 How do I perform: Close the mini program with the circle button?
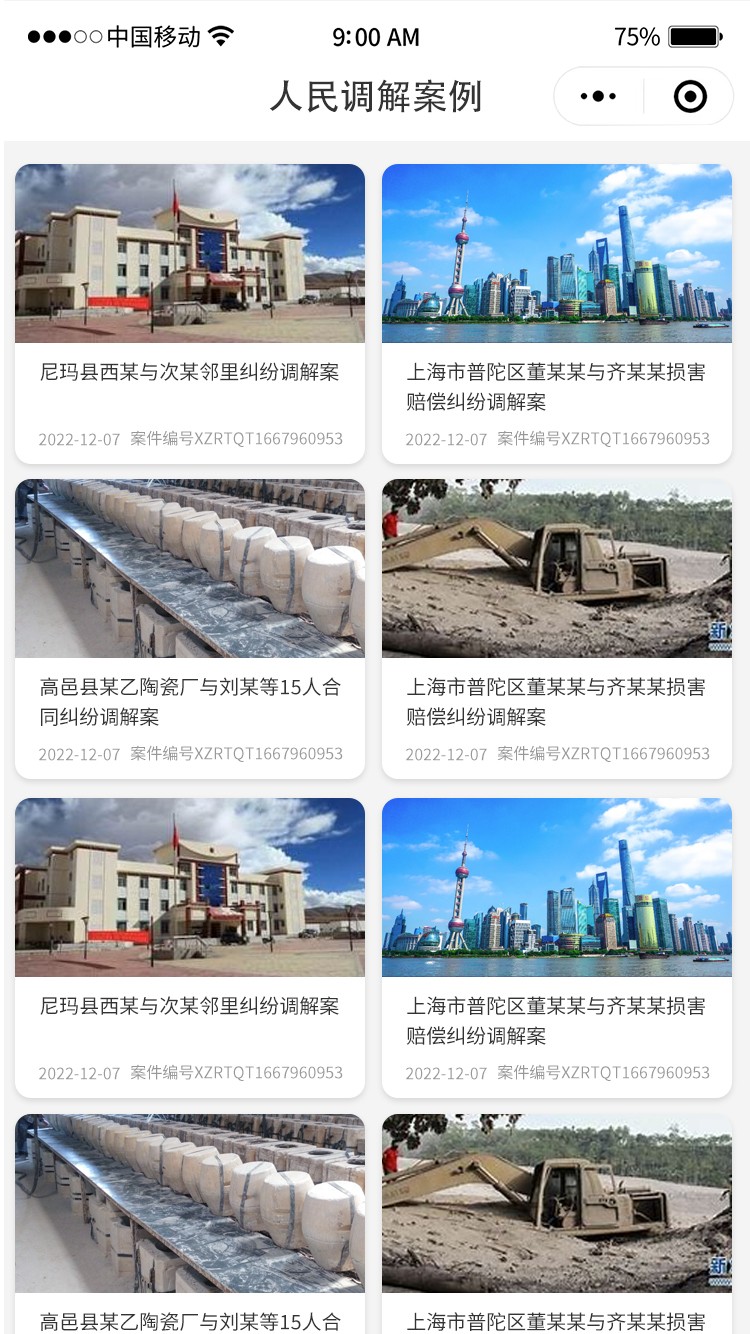(x=690, y=97)
